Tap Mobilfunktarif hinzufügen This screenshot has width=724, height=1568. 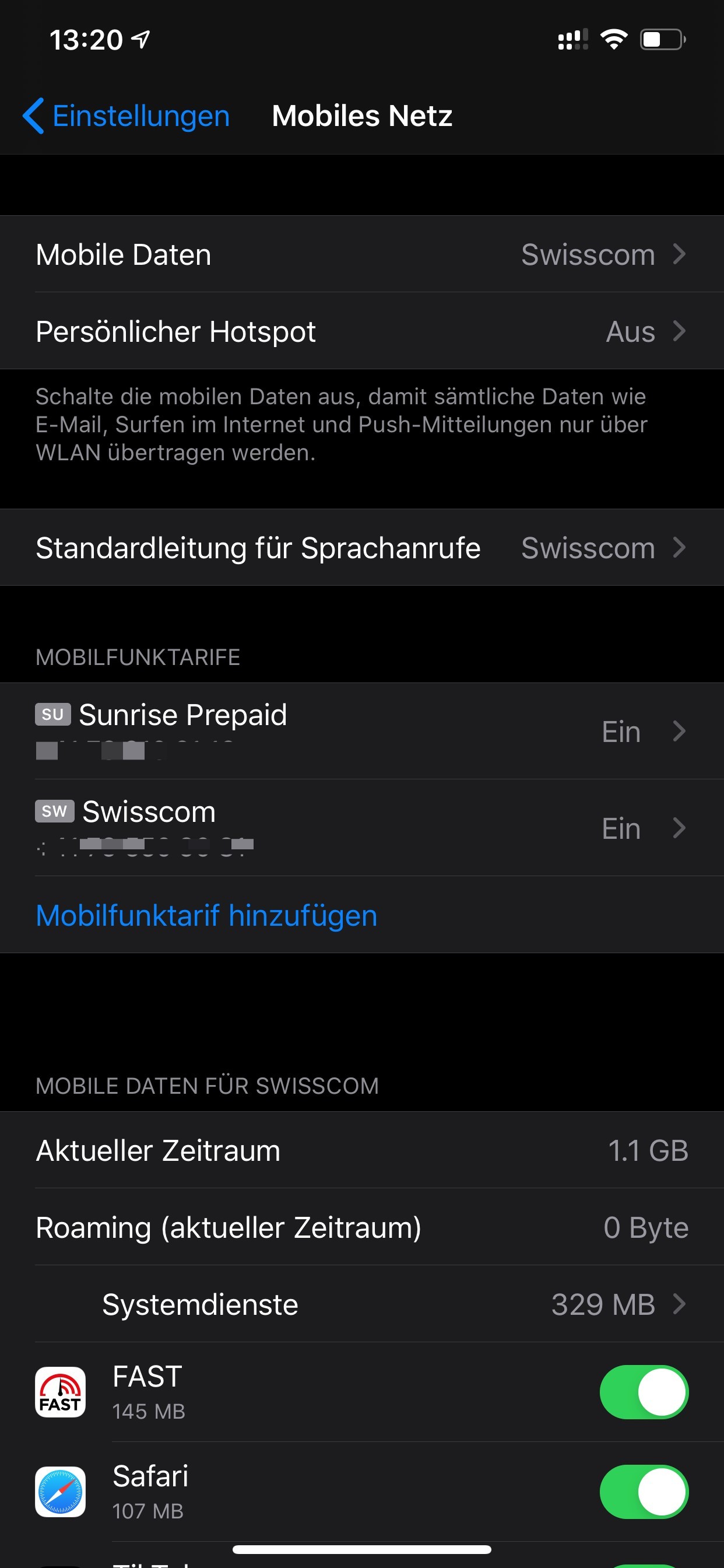click(207, 915)
